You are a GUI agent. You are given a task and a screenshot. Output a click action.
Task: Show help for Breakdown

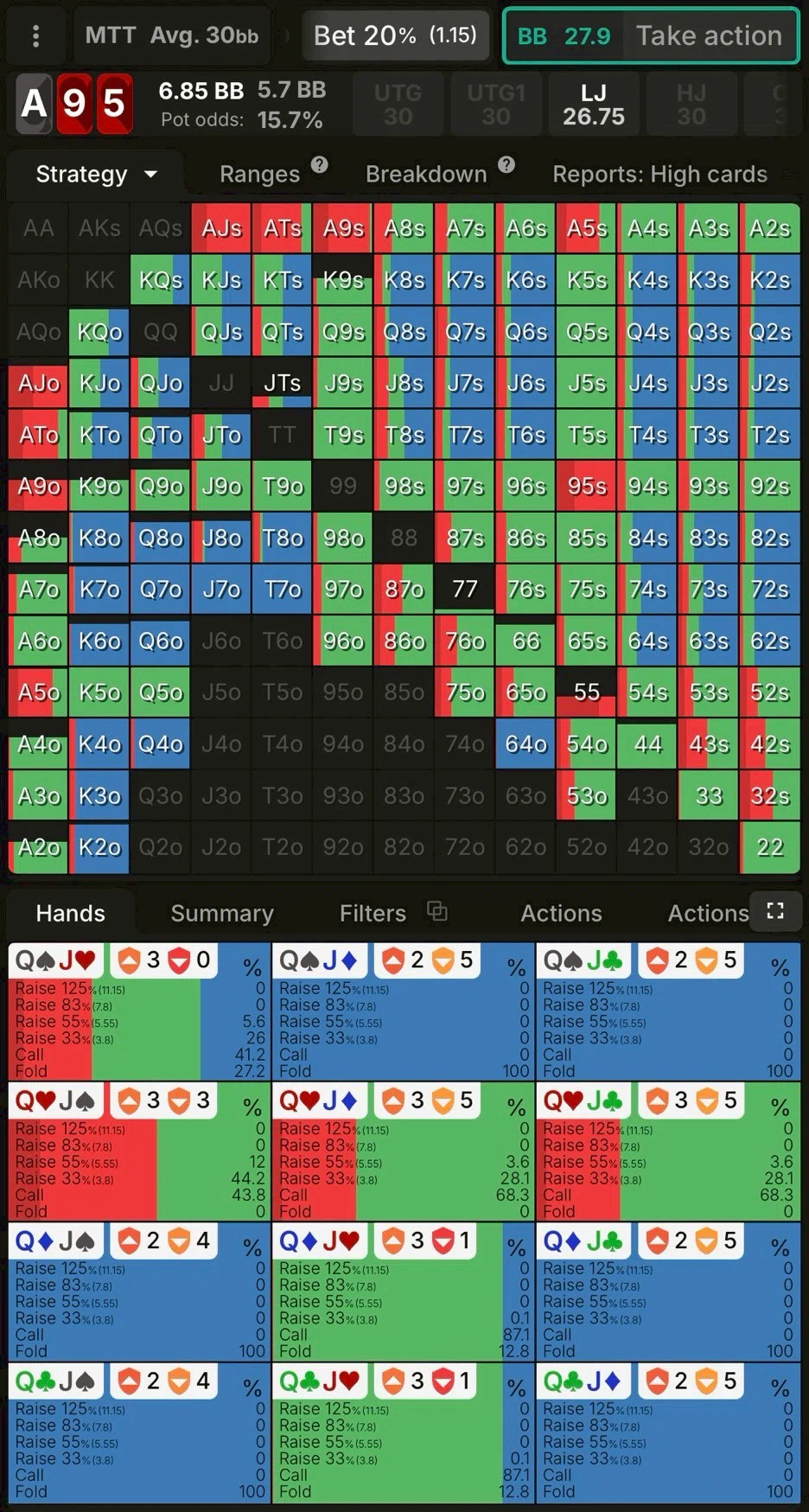click(506, 164)
